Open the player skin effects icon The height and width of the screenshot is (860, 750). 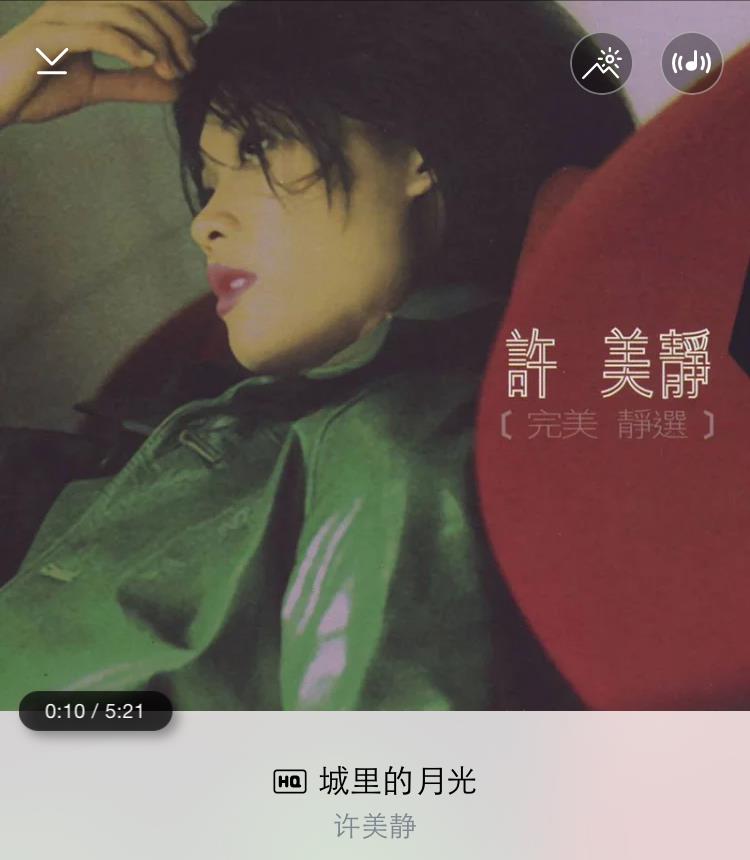tap(601, 64)
